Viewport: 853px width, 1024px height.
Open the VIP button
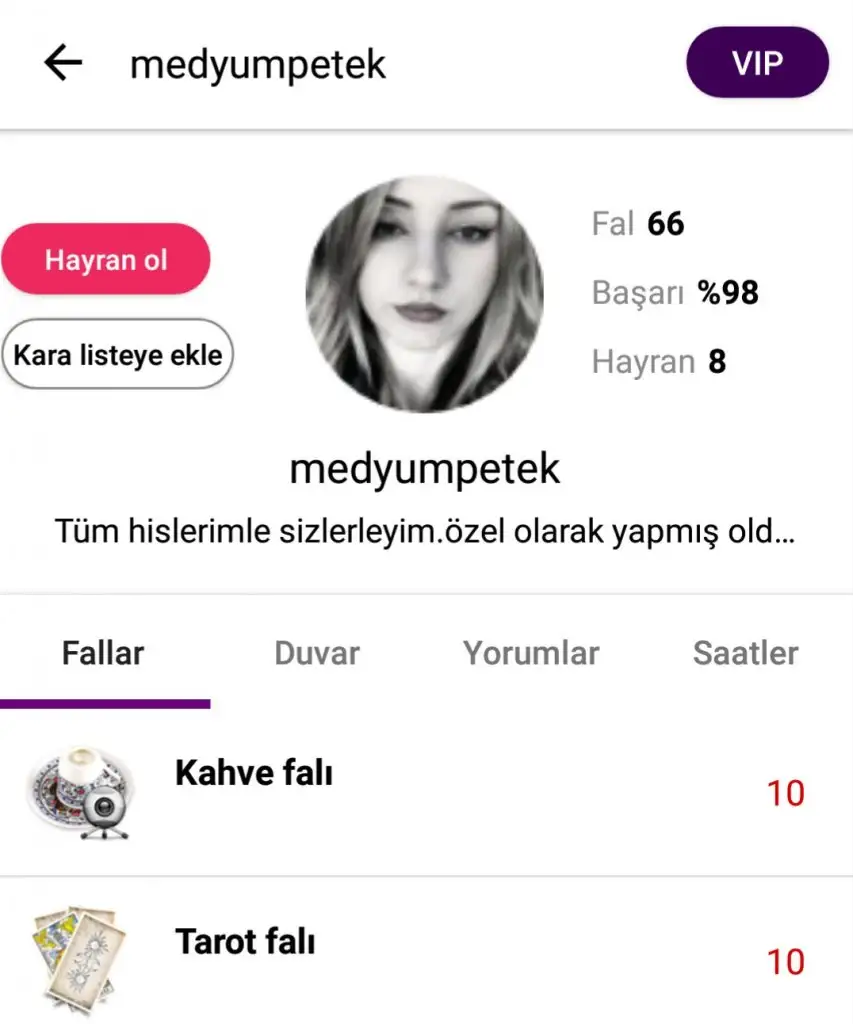click(757, 63)
